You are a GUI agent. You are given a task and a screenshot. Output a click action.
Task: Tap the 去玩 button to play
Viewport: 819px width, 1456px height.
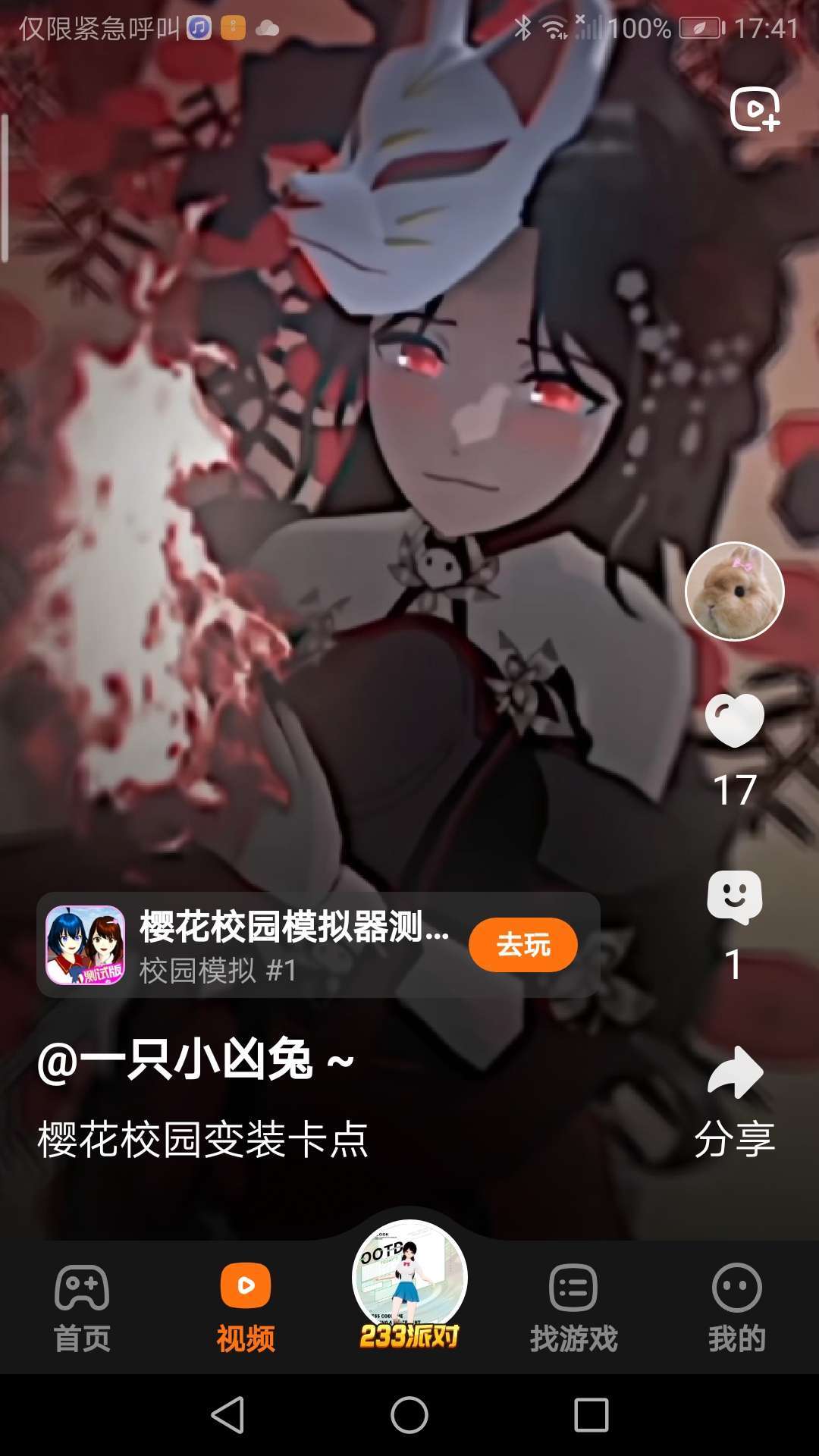[522, 945]
